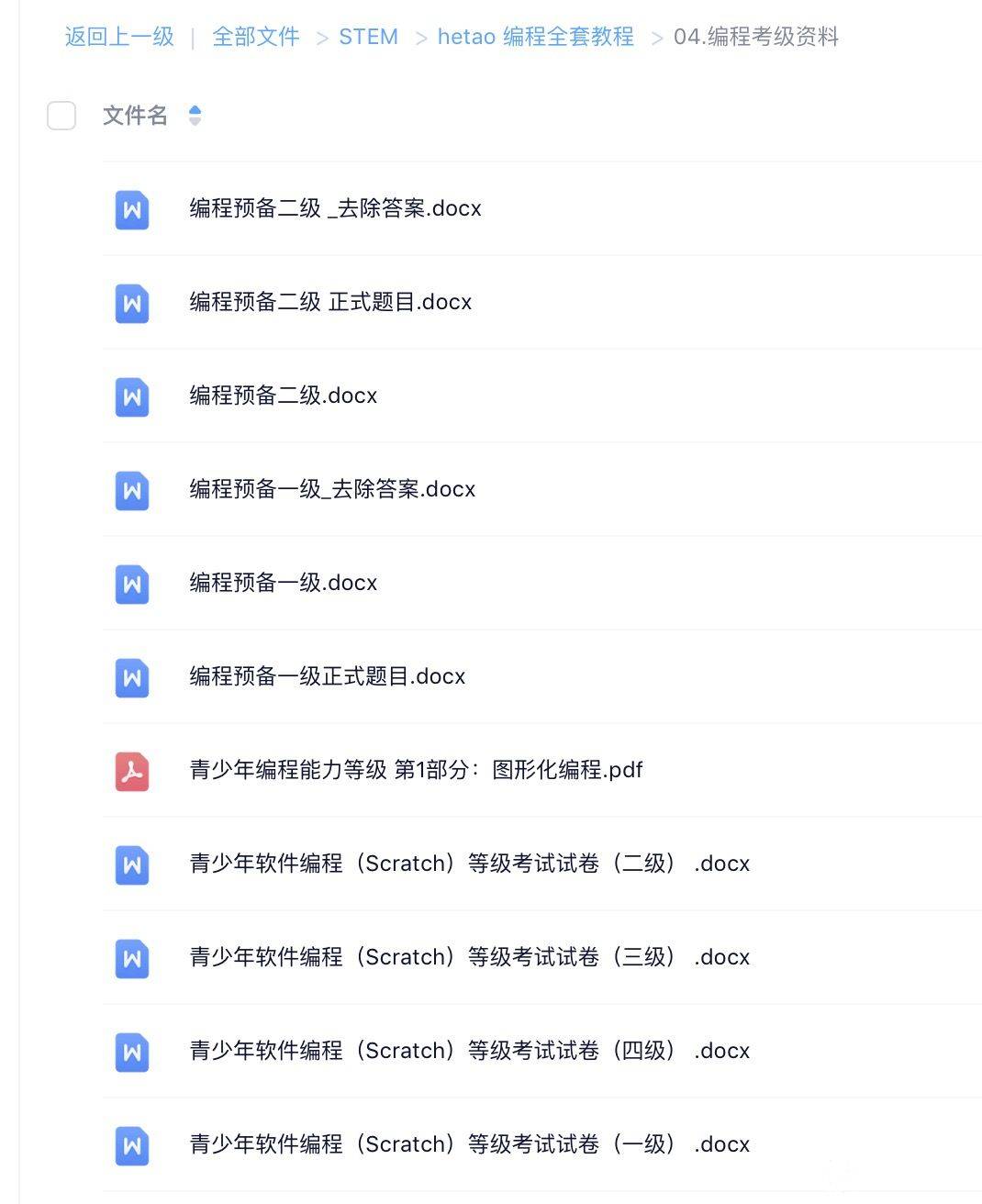Jump to the STEM folder breadcrumb
This screenshot has height=1204, width=982.
tap(368, 37)
